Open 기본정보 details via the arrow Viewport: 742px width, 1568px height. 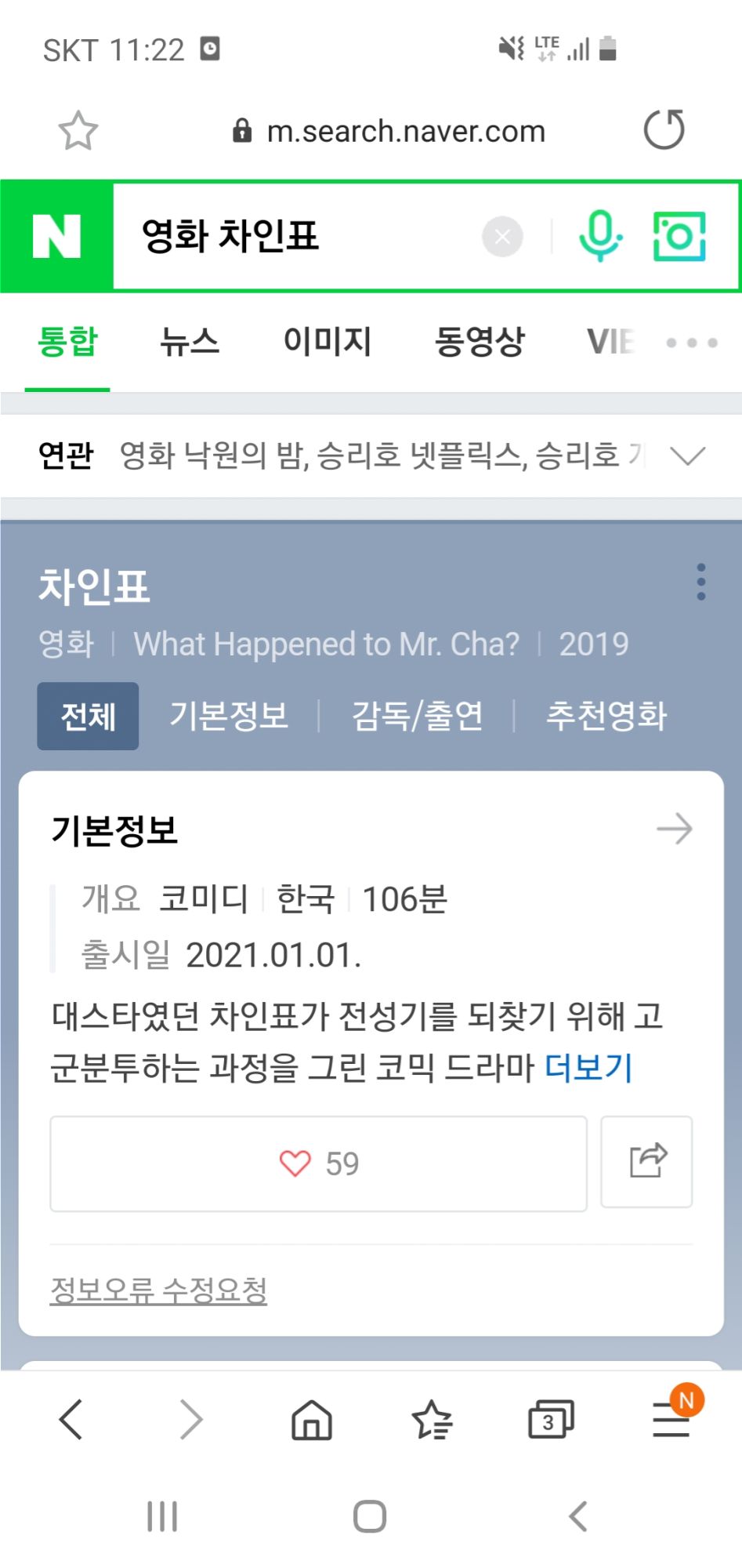point(674,829)
